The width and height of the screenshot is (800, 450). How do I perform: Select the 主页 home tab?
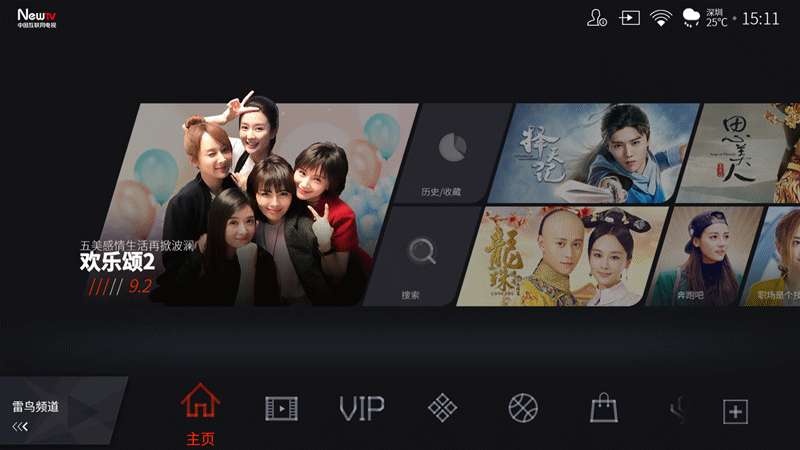tap(200, 411)
